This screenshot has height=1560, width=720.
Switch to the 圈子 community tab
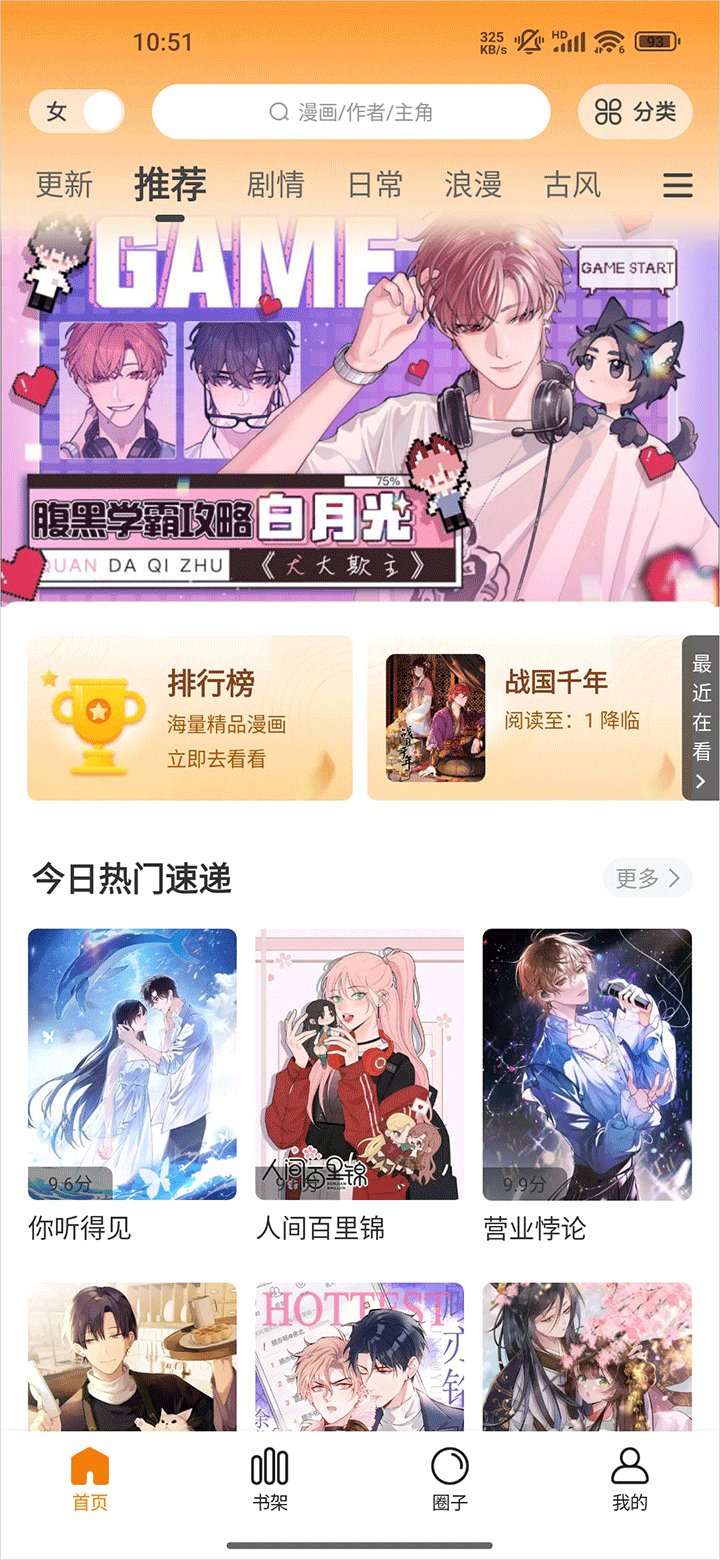pos(450,1480)
